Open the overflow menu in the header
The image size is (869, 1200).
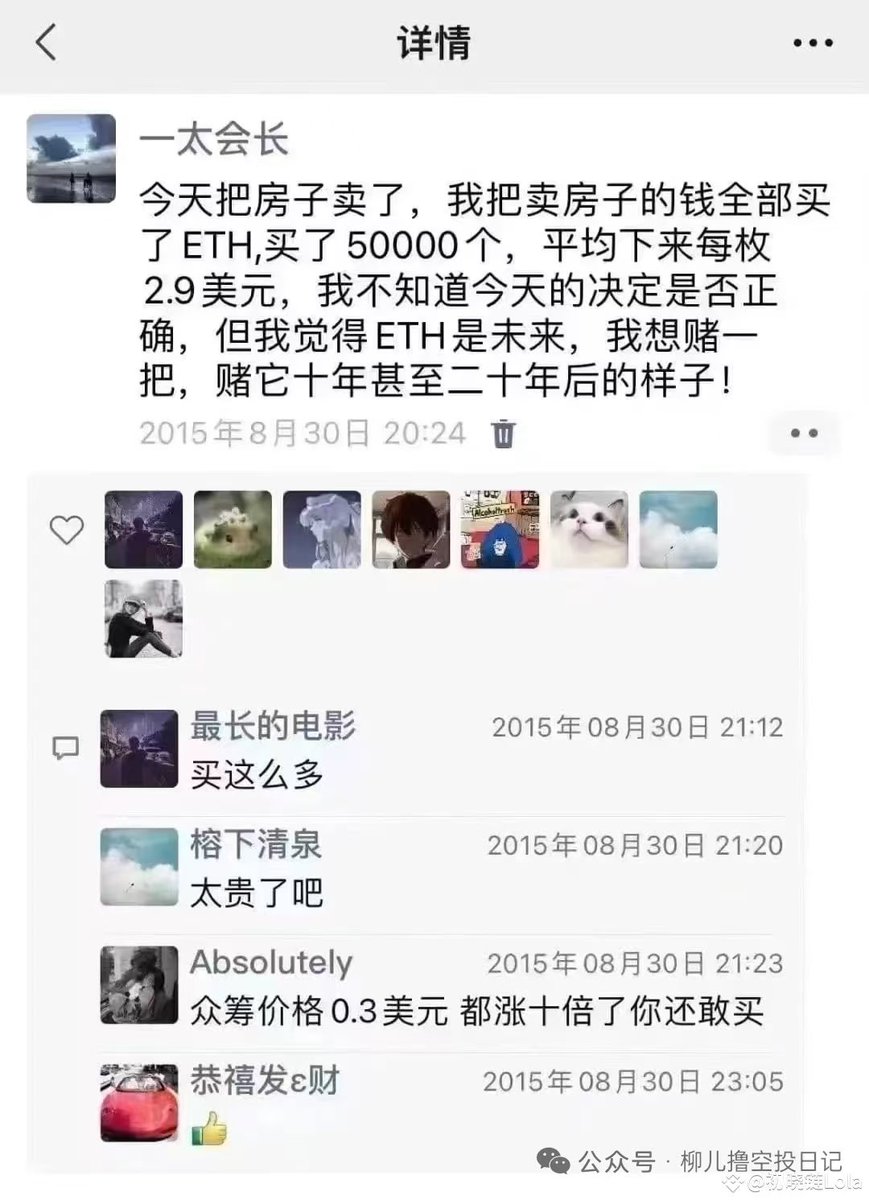812,43
